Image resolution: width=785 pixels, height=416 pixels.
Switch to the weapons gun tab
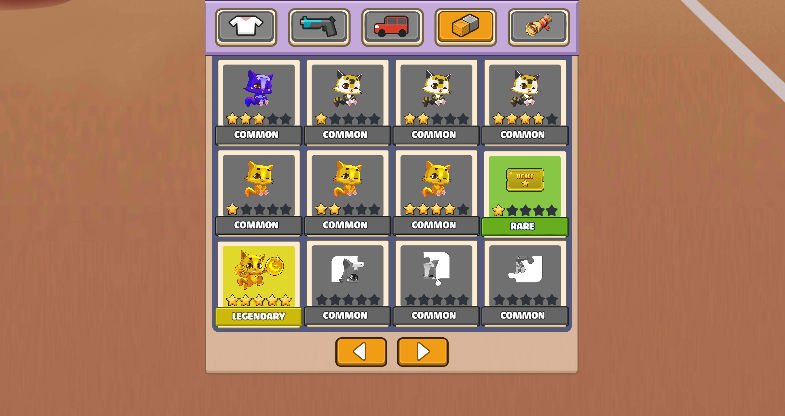coord(319,27)
